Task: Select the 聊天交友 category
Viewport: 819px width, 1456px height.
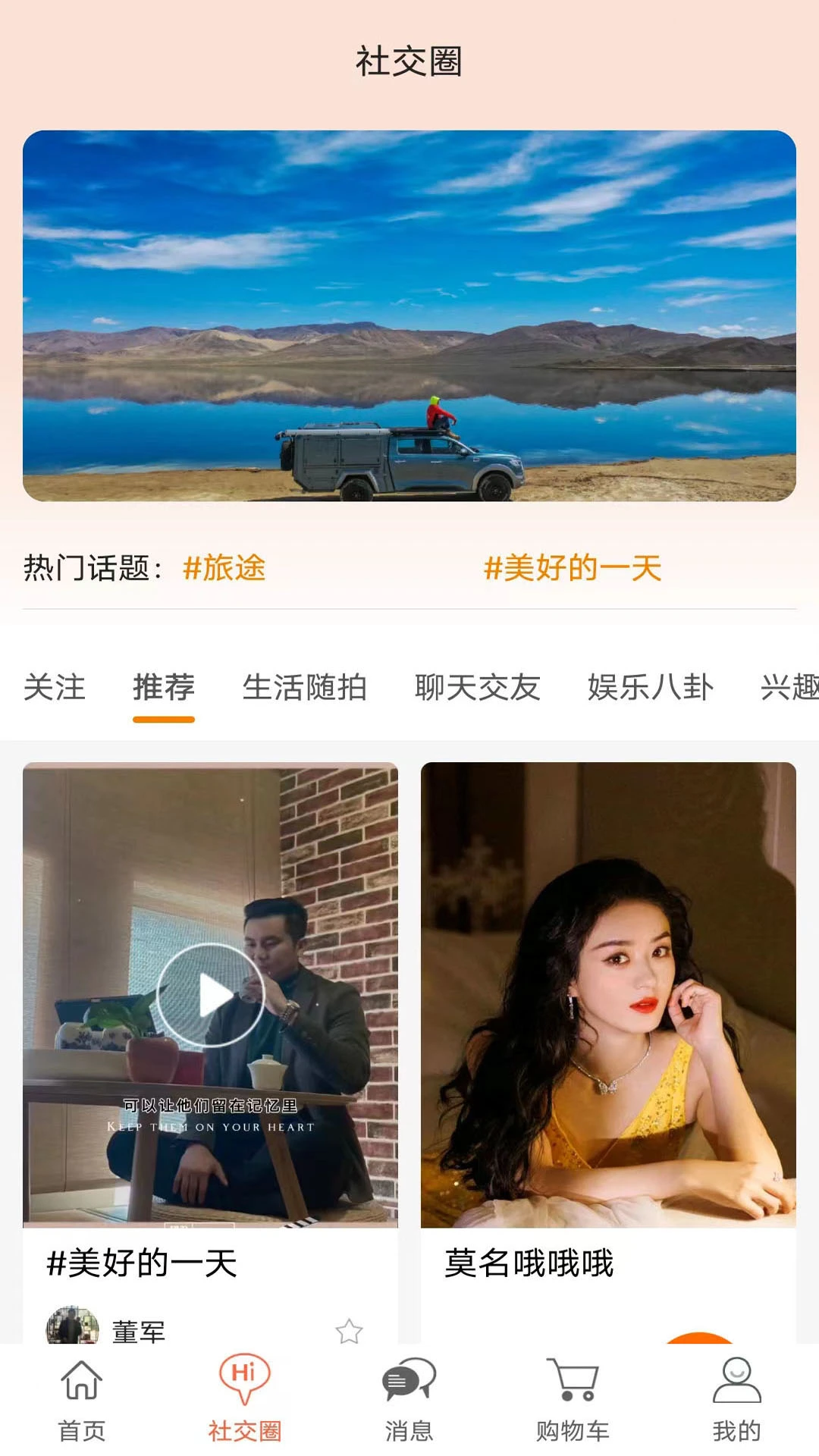Action: [x=477, y=689]
